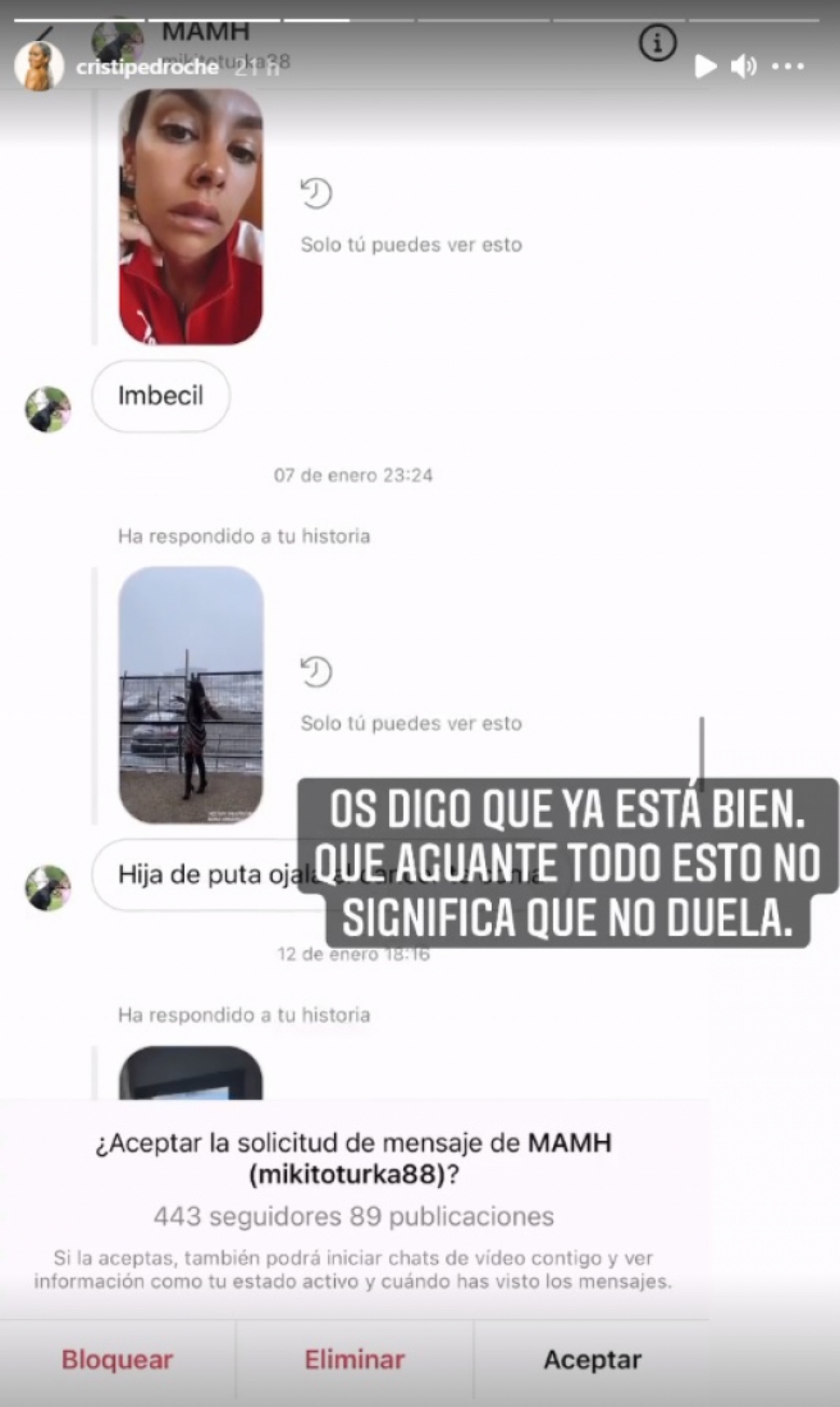The width and height of the screenshot is (840, 1407).
Task: Mute the story sound
Action: tap(743, 66)
